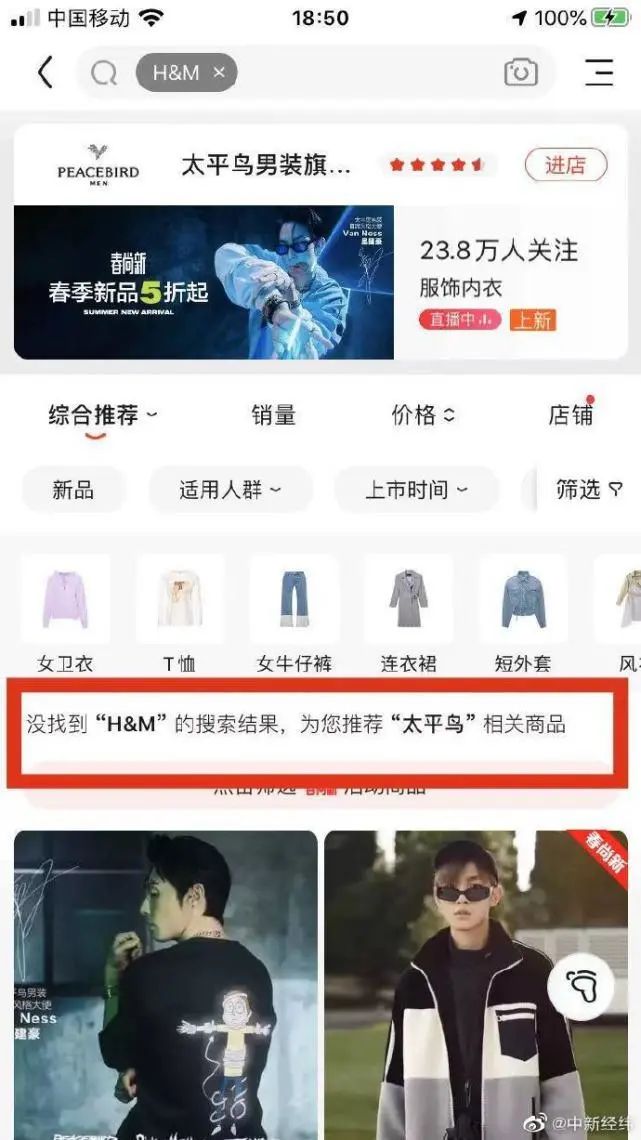Switch the result layout via top-right icon
This screenshot has width=641, height=1140.
click(x=599, y=72)
